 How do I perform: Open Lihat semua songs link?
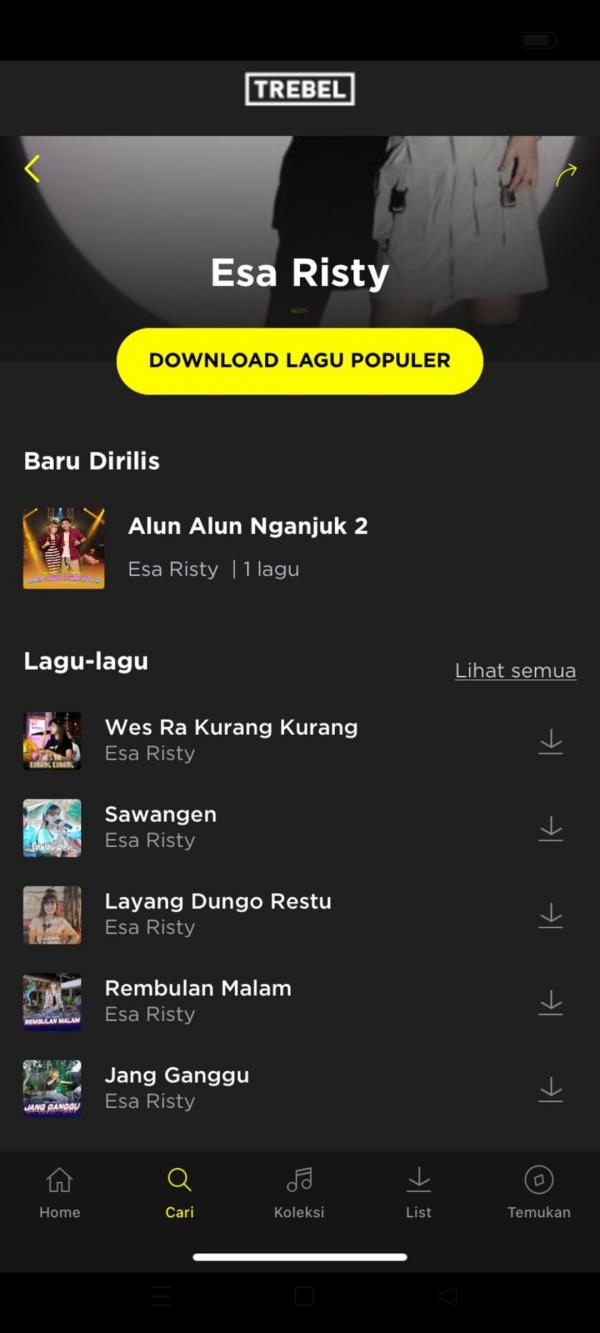point(515,671)
